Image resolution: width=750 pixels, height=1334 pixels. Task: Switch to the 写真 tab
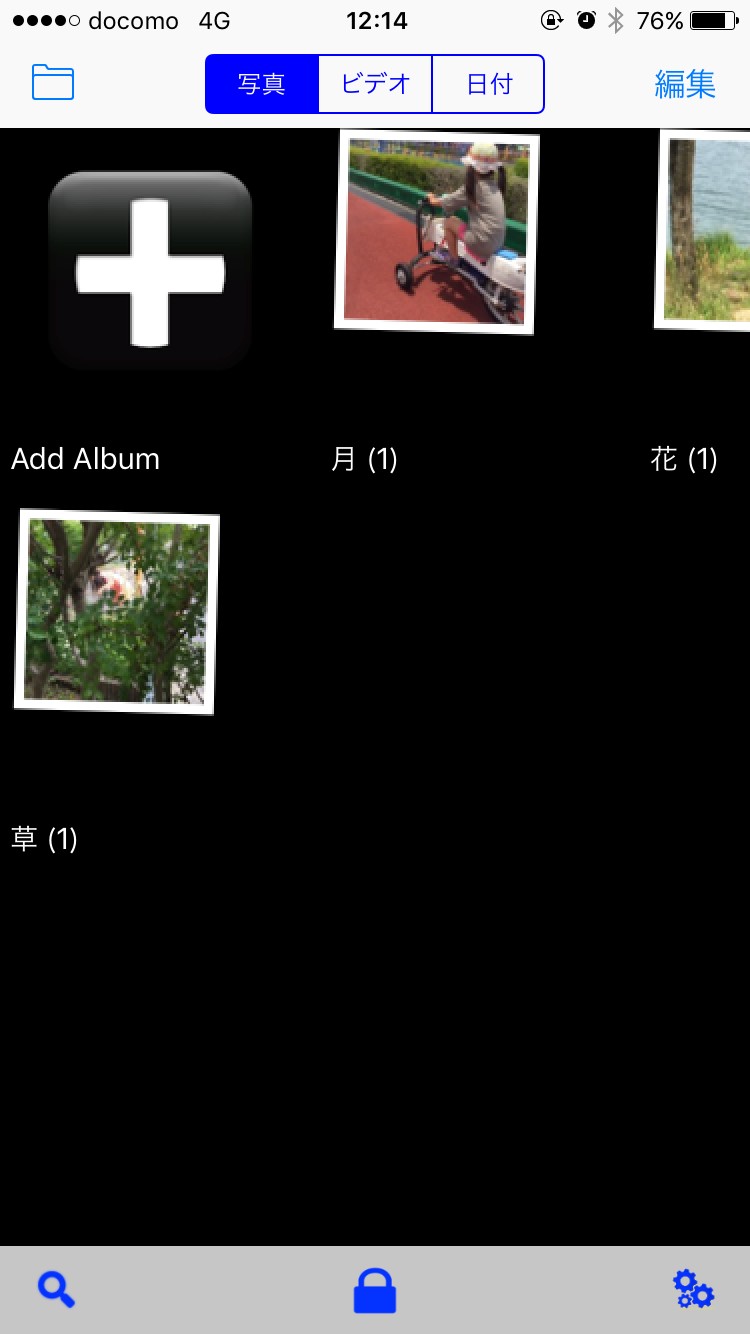tap(262, 84)
